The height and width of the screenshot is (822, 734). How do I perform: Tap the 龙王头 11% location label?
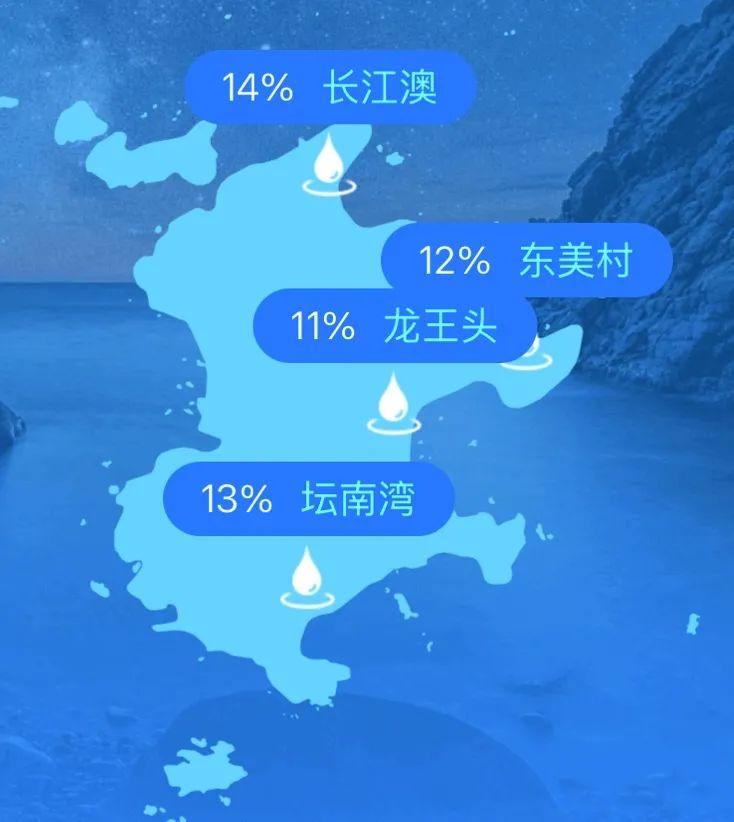393,325
